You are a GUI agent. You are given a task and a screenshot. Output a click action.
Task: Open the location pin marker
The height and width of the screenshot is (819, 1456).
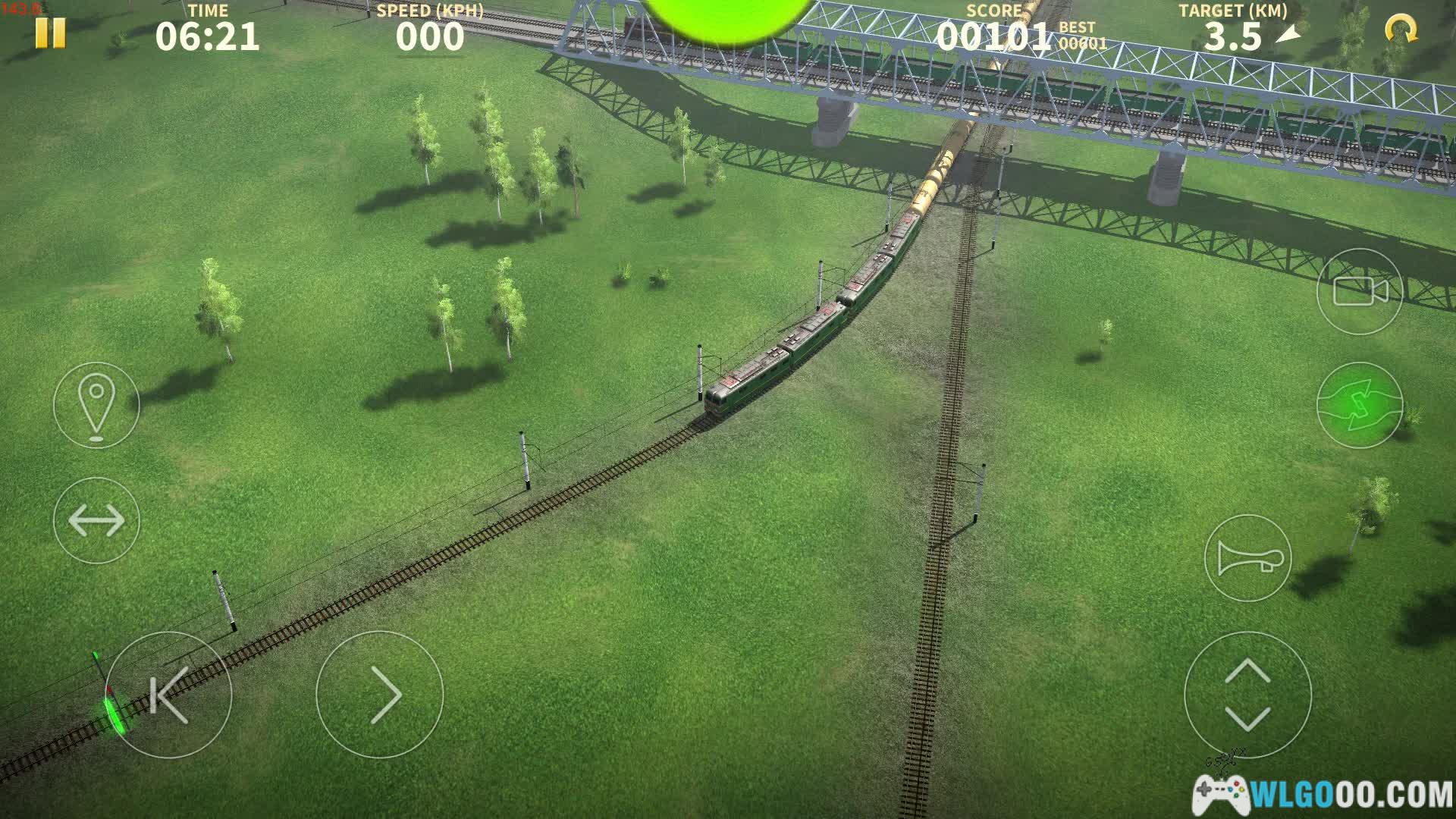[96, 406]
